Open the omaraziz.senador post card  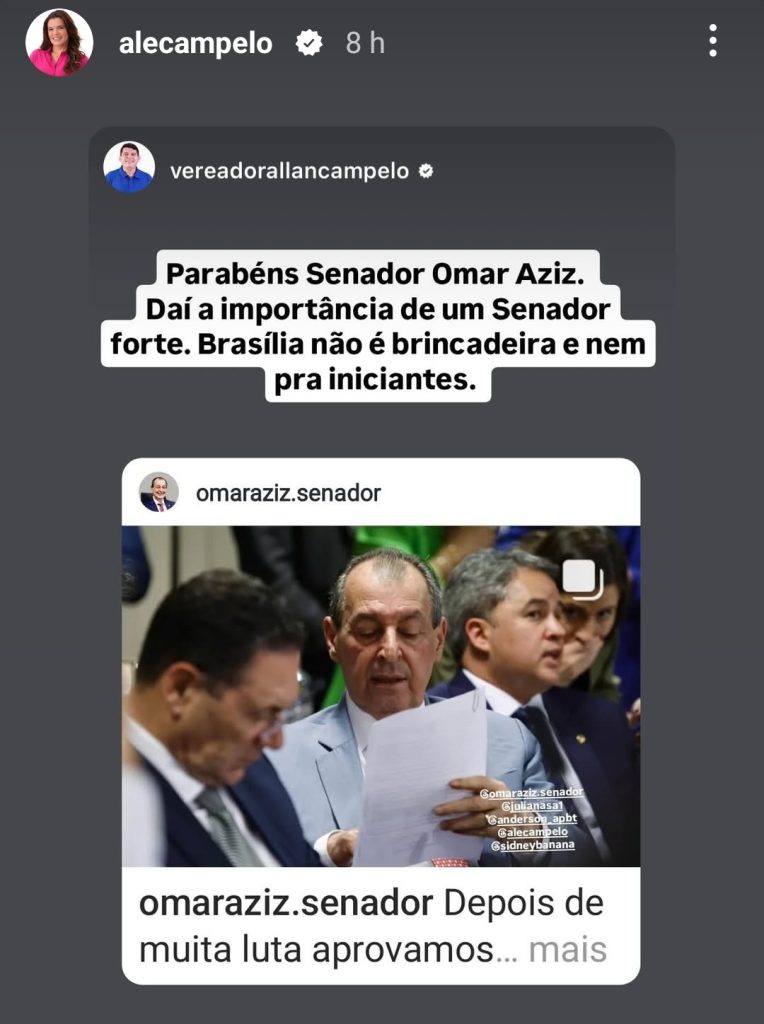click(380, 695)
